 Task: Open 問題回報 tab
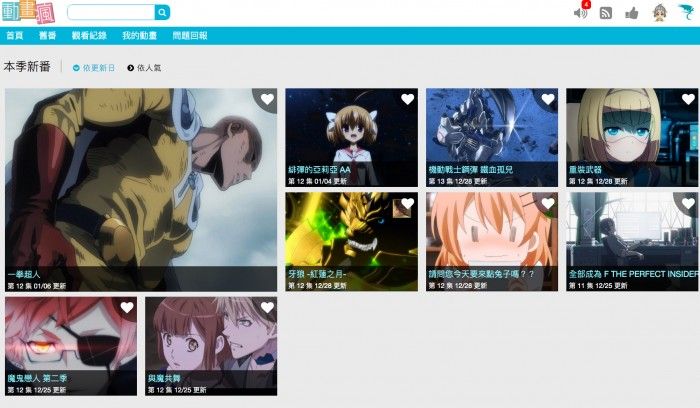[x=190, y=35]
